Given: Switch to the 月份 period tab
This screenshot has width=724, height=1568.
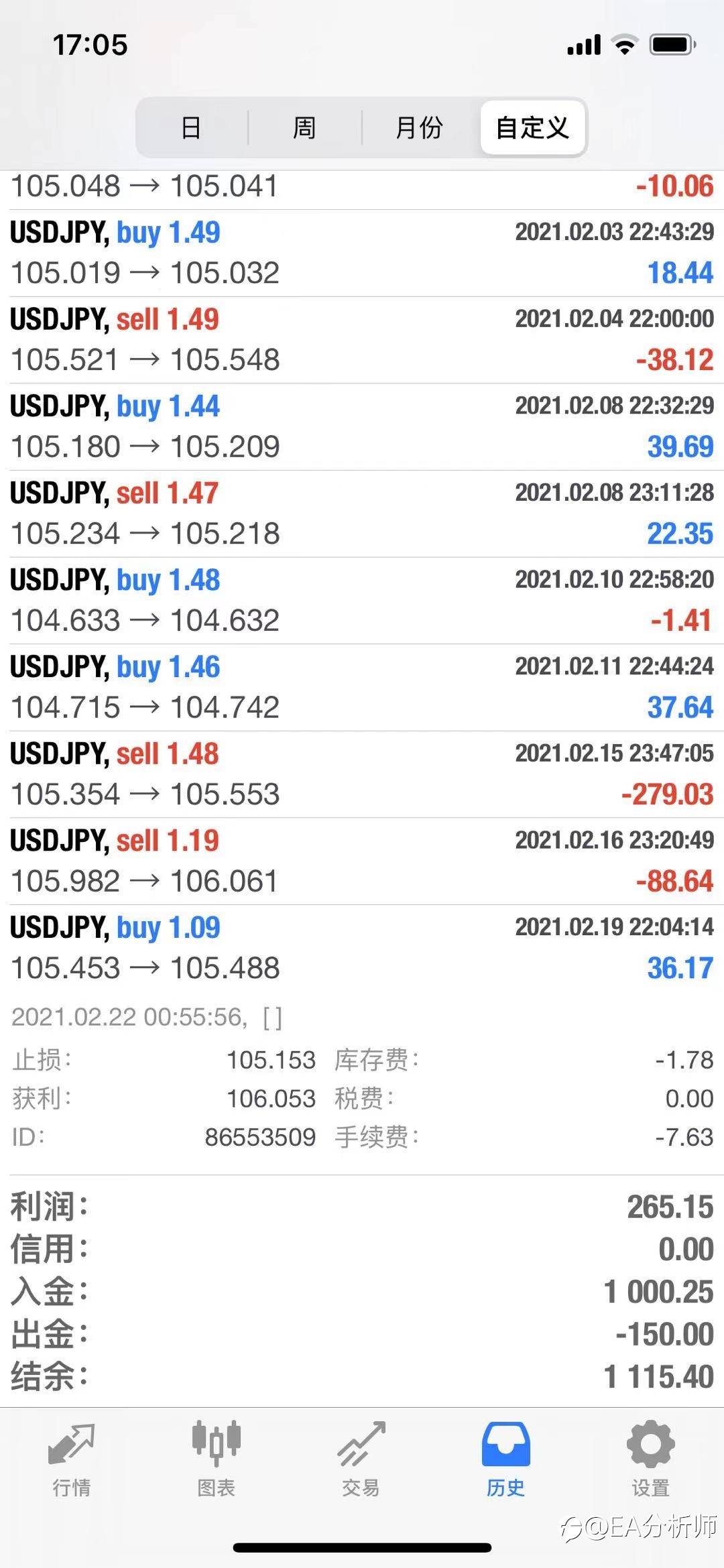Looking at the screenshot, I should 420,127.
